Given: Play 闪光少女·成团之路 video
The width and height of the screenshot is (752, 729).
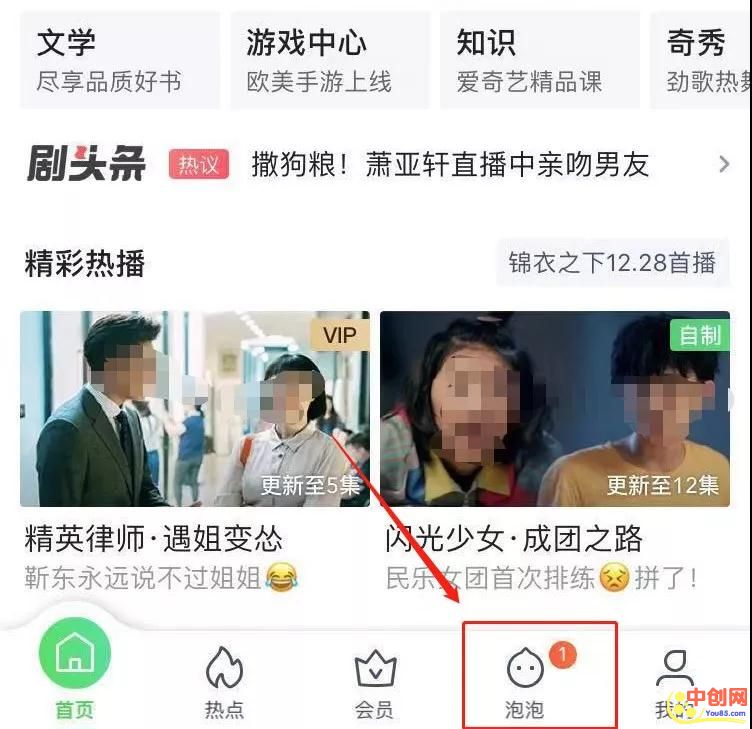Looking at the screenshot, I should coord(555,409).
